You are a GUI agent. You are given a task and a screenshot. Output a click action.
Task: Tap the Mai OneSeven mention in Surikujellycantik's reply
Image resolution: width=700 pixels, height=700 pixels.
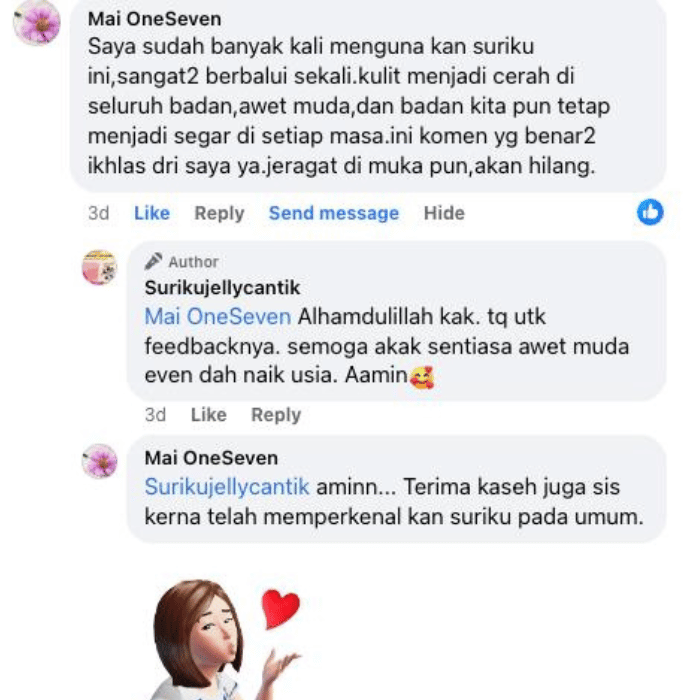pyautogui.click(x=217, y=316)
